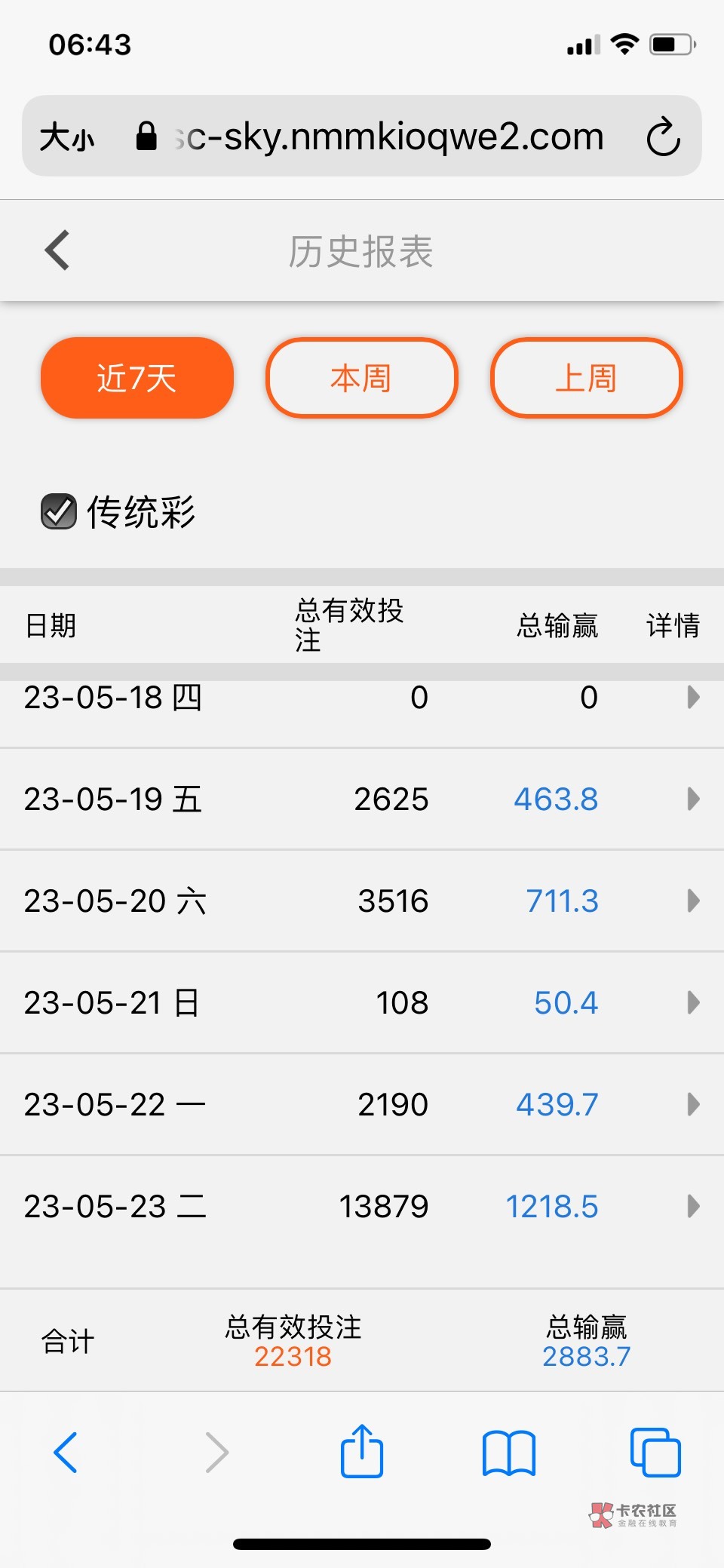Screen dimensions: 724x1568
Task: Show all open browser tabs
Action: pos(655,1452)
